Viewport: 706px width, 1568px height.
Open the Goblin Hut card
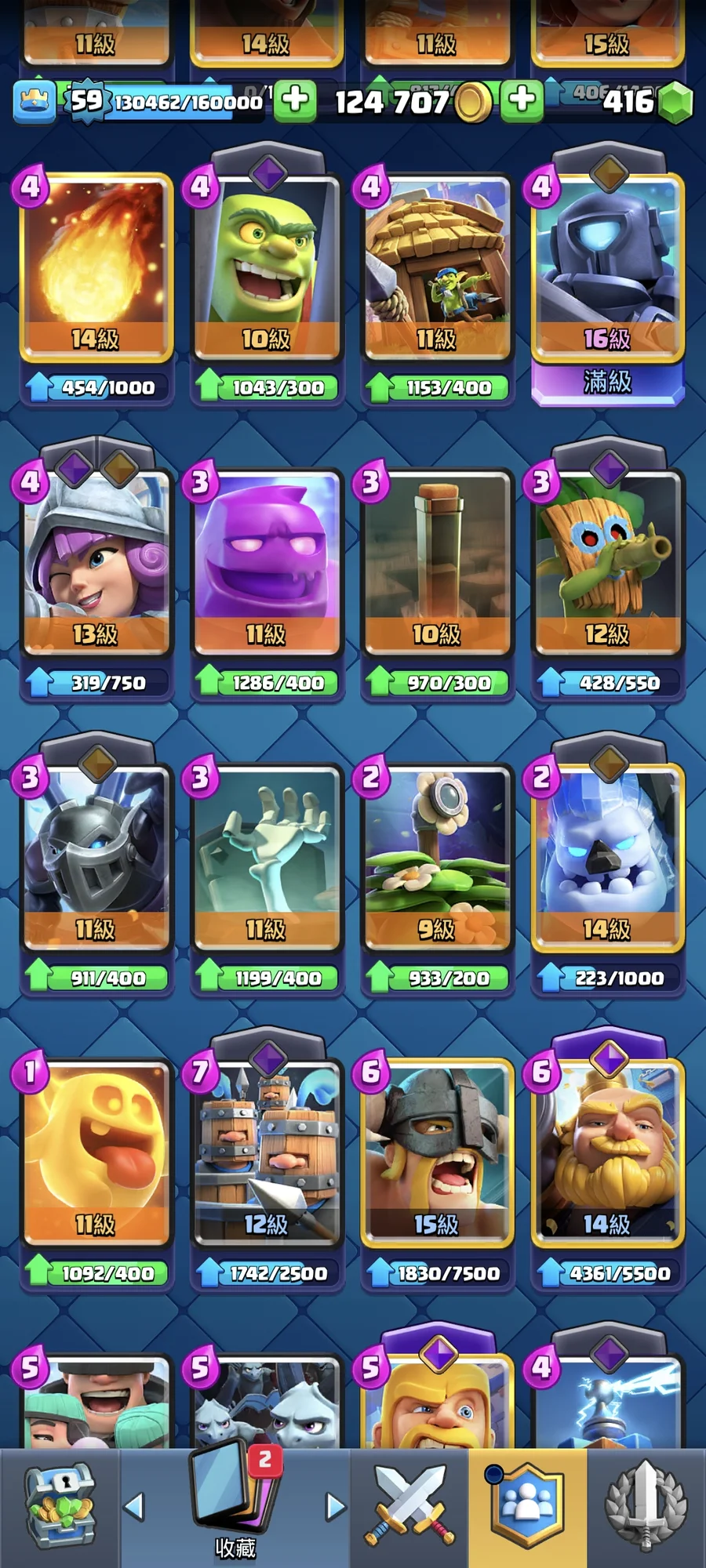437,267
